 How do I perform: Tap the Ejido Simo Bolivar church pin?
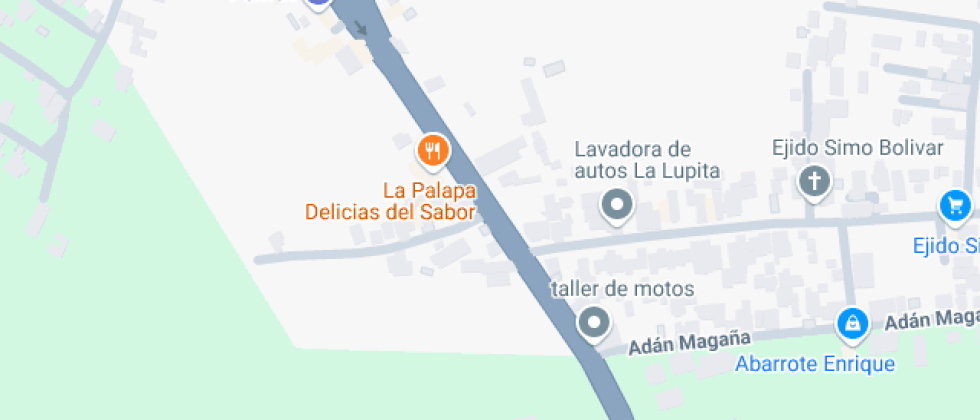coord(814,182)
